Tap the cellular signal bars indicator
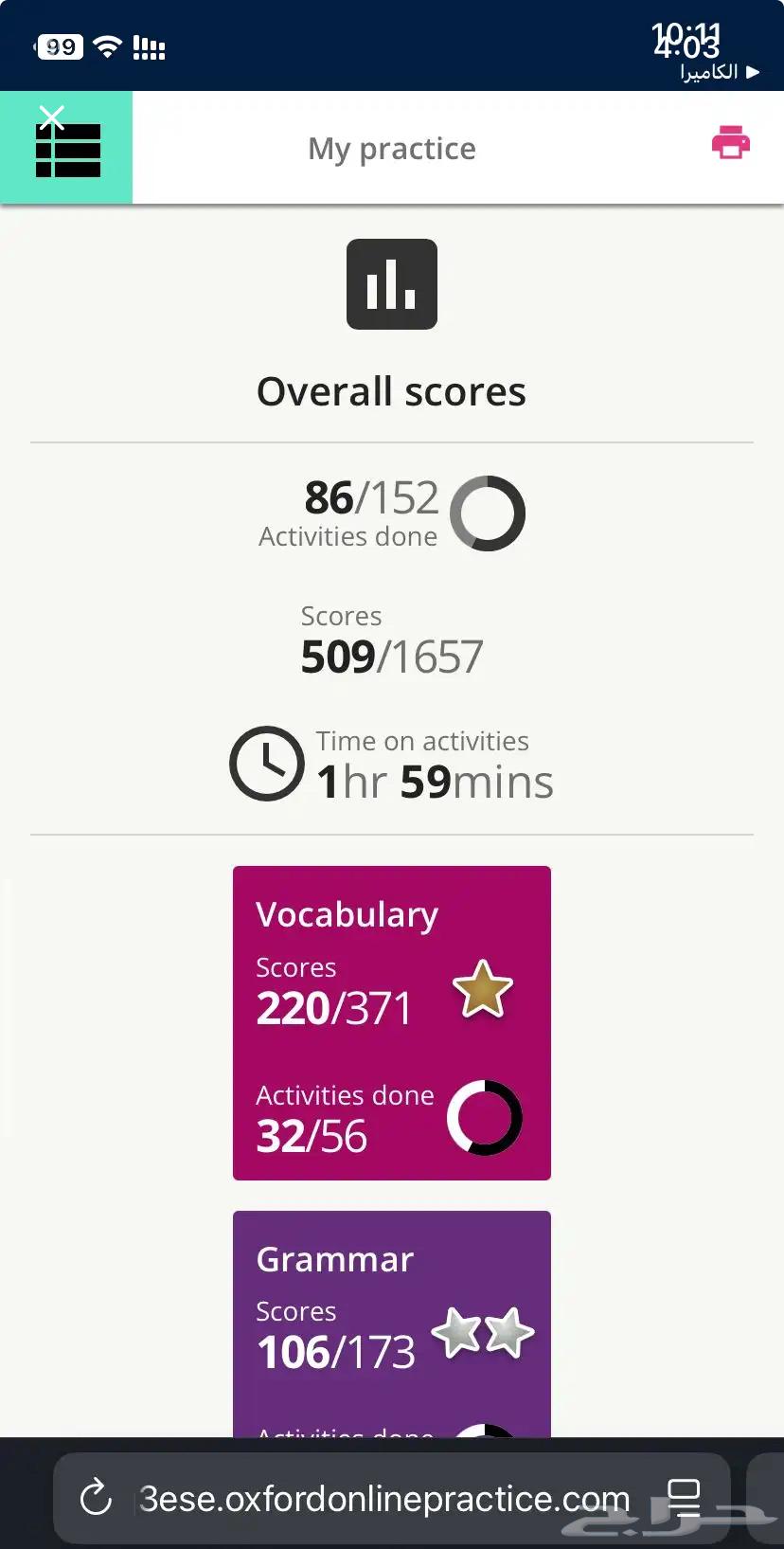 pos(150,46)
